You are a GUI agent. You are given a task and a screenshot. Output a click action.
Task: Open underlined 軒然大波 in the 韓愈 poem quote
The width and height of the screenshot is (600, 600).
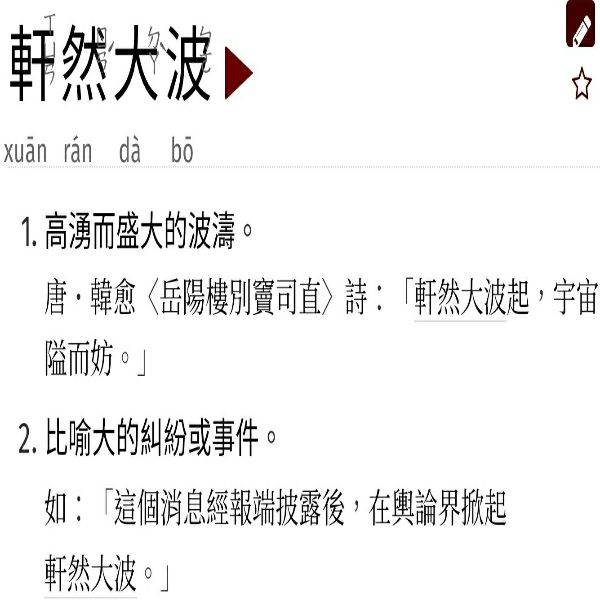tap(460, 303)
